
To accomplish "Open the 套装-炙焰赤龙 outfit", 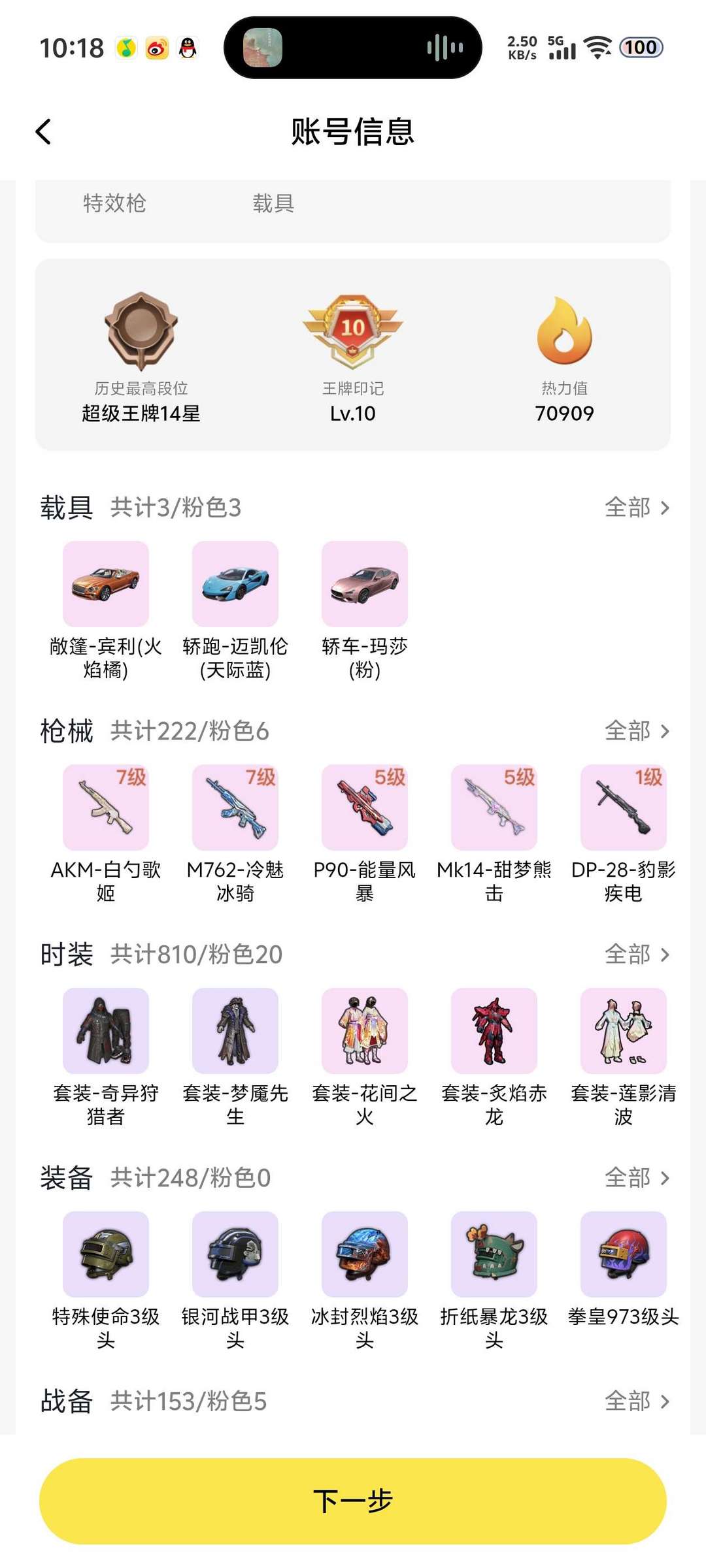I will coord(494,1031).
